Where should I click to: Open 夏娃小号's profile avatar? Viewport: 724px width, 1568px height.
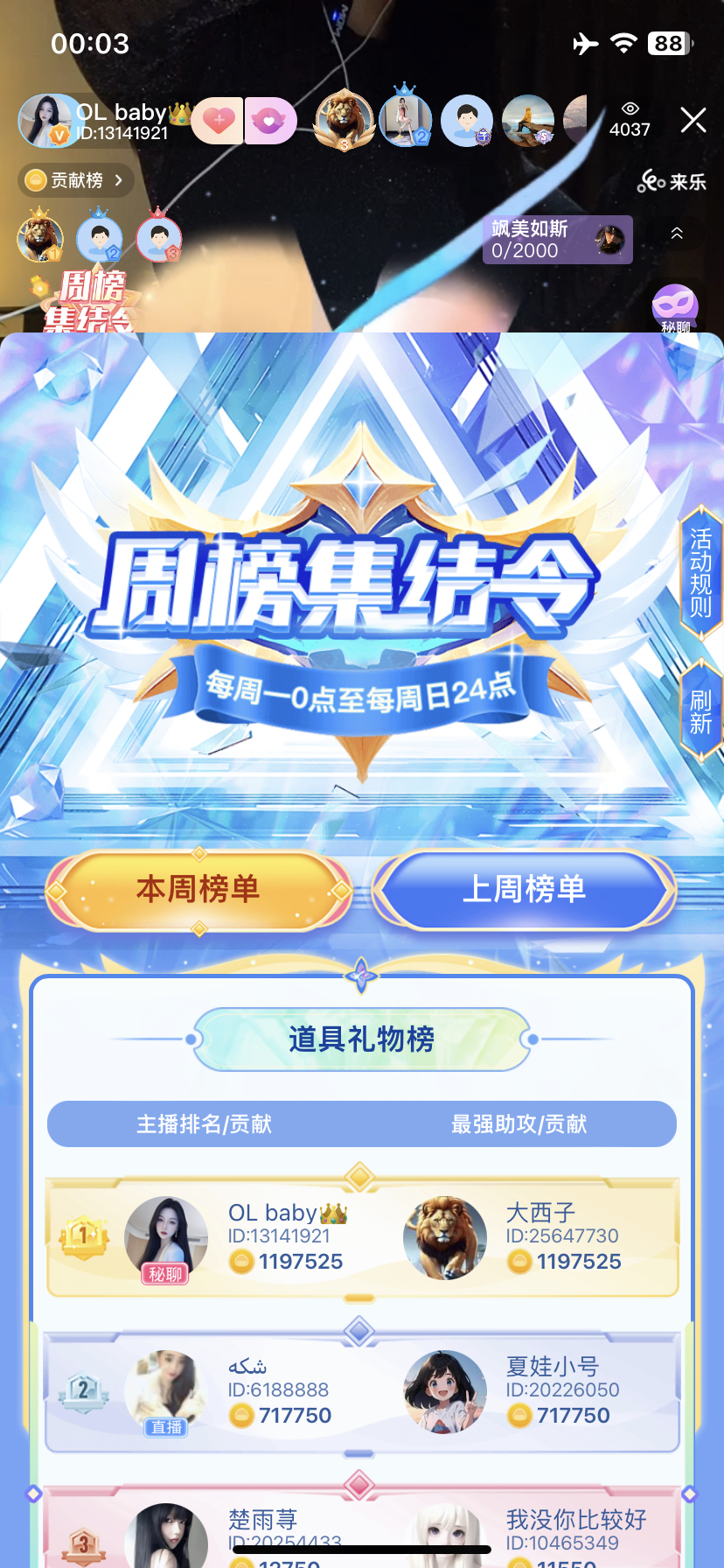tap(444, 1391)
